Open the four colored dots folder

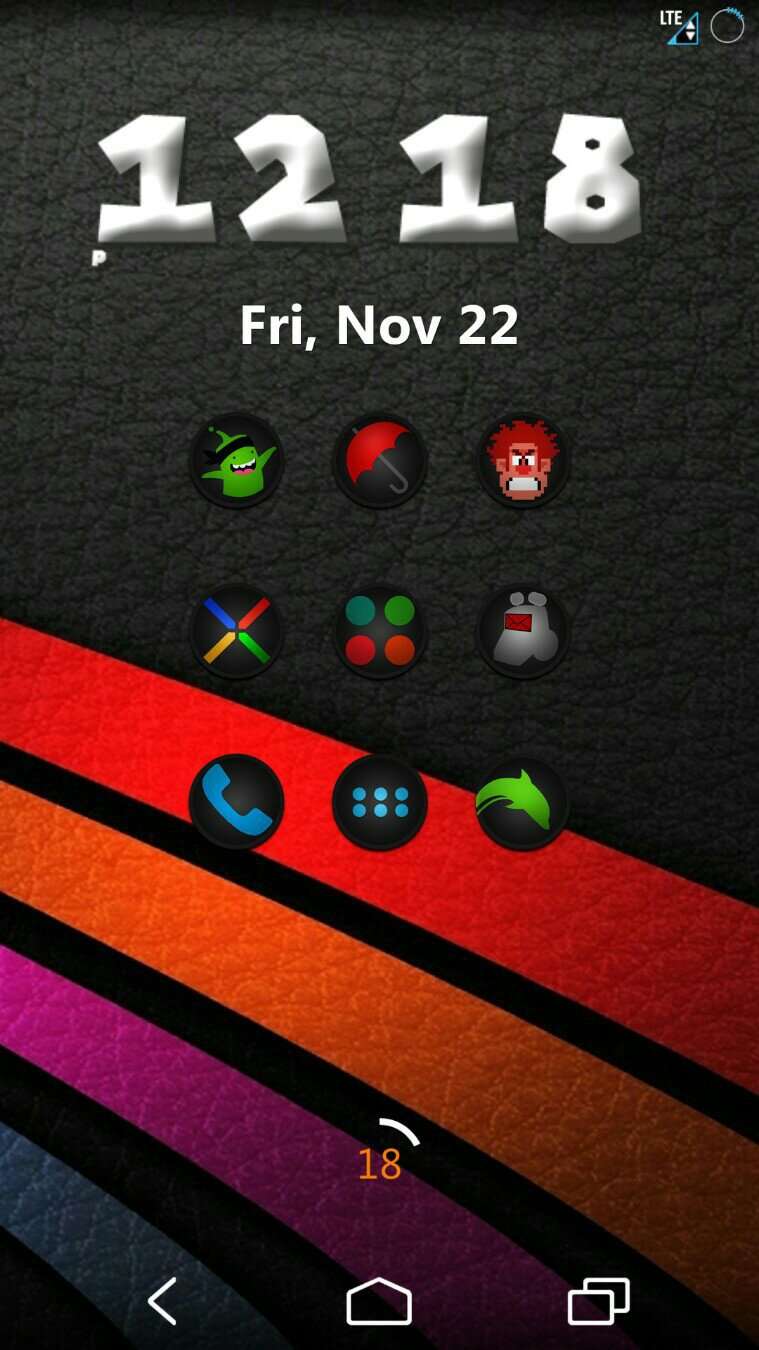click(380, 632)
